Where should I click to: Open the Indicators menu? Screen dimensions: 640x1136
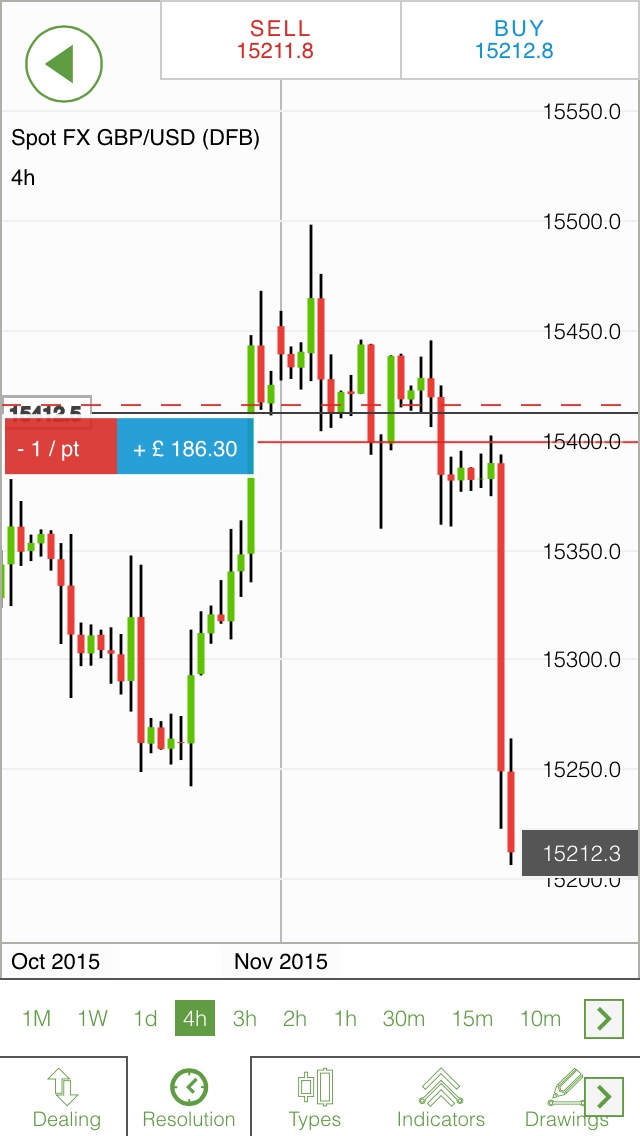[441, 1097]
